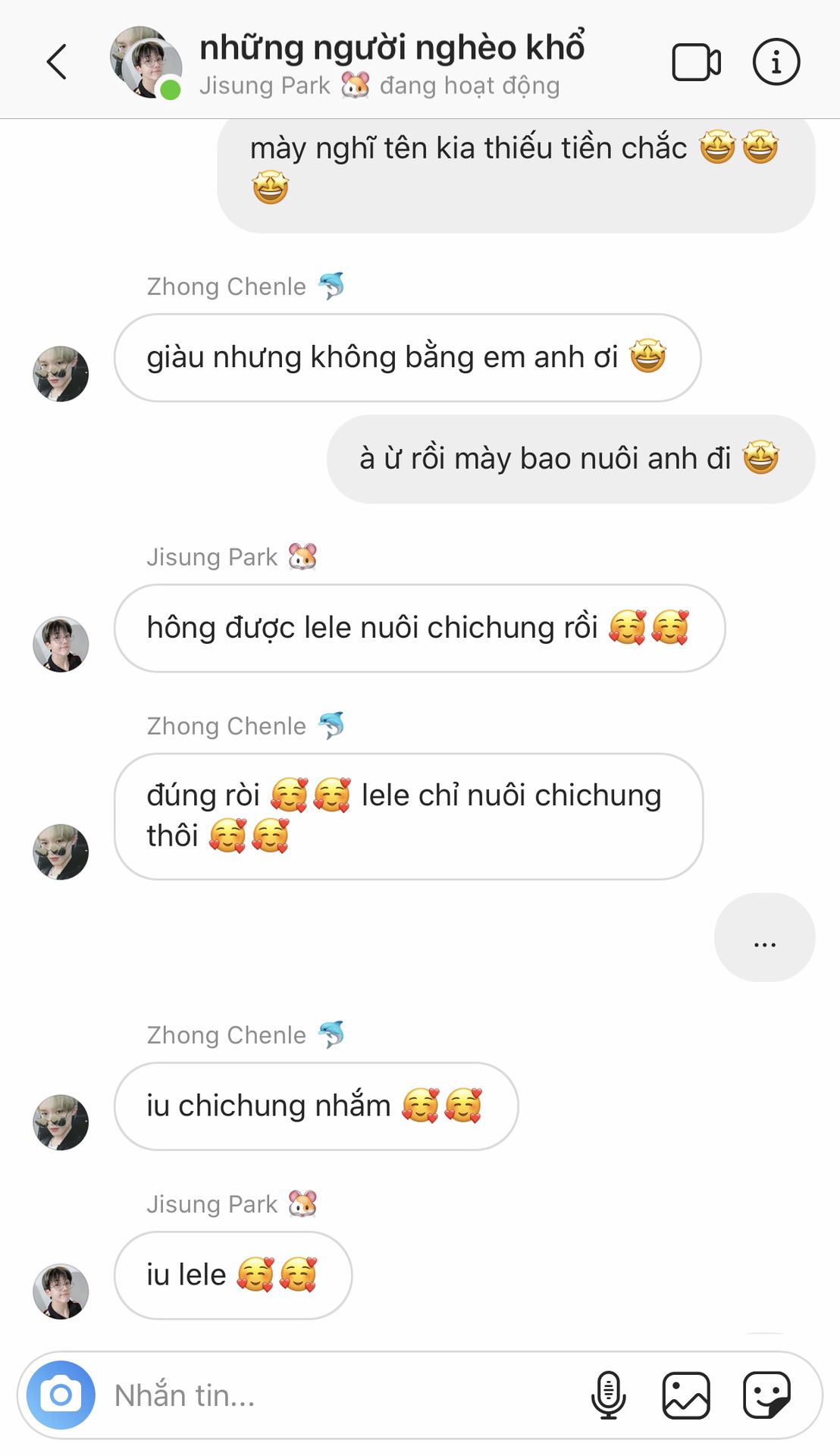Open the conversation info icon
The width and height of the screenshot is (840, 1456).
pyautogui.click(x=776, y=62)
